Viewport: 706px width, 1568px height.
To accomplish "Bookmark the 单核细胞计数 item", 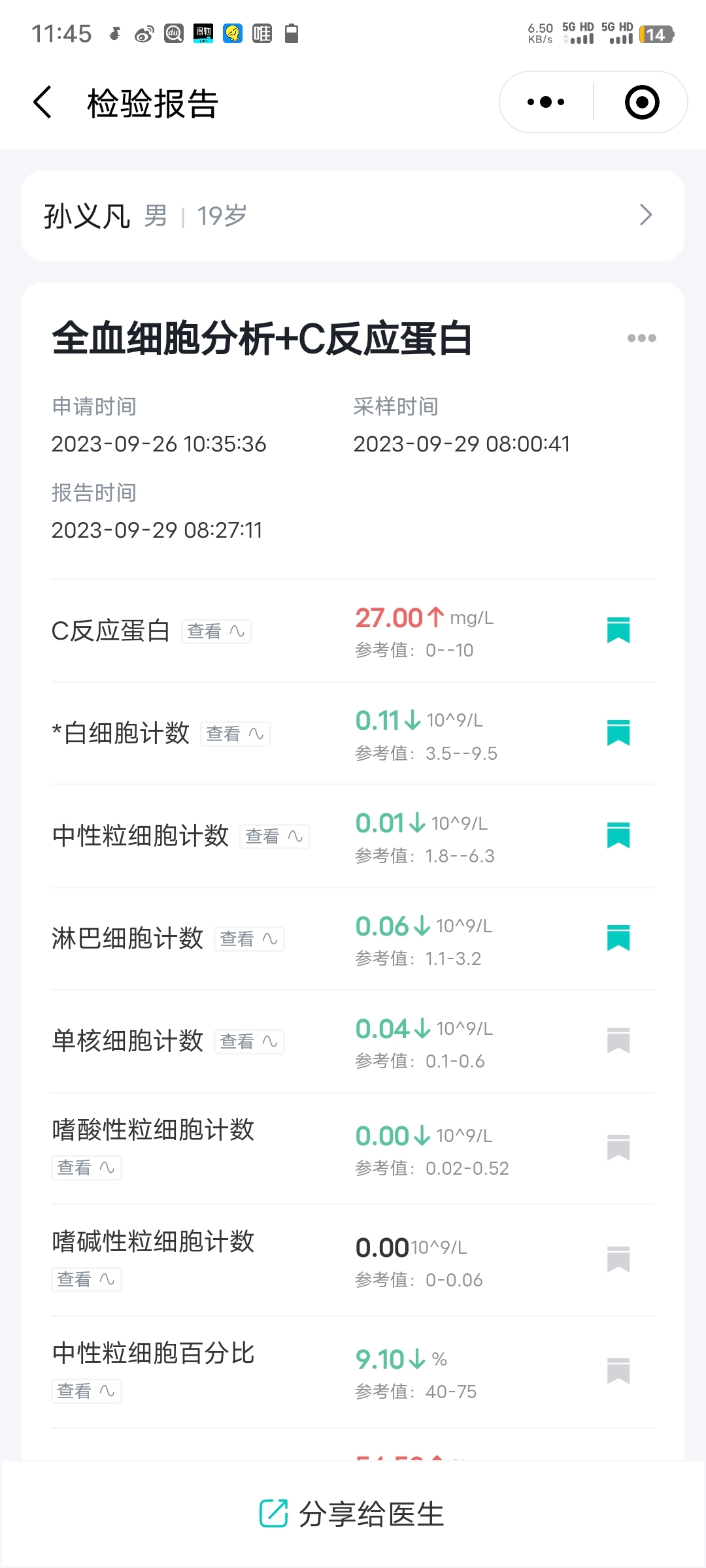I will pyautogui.click(x=618, y=1041).
